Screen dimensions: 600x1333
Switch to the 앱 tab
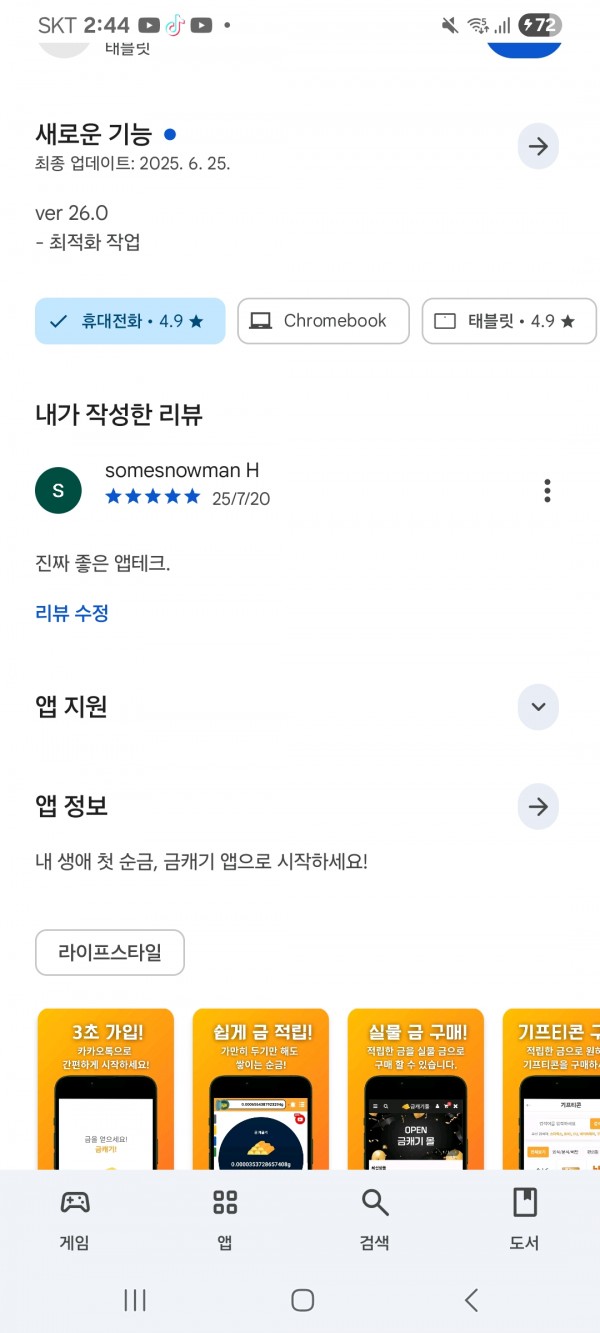[225, 1219]
